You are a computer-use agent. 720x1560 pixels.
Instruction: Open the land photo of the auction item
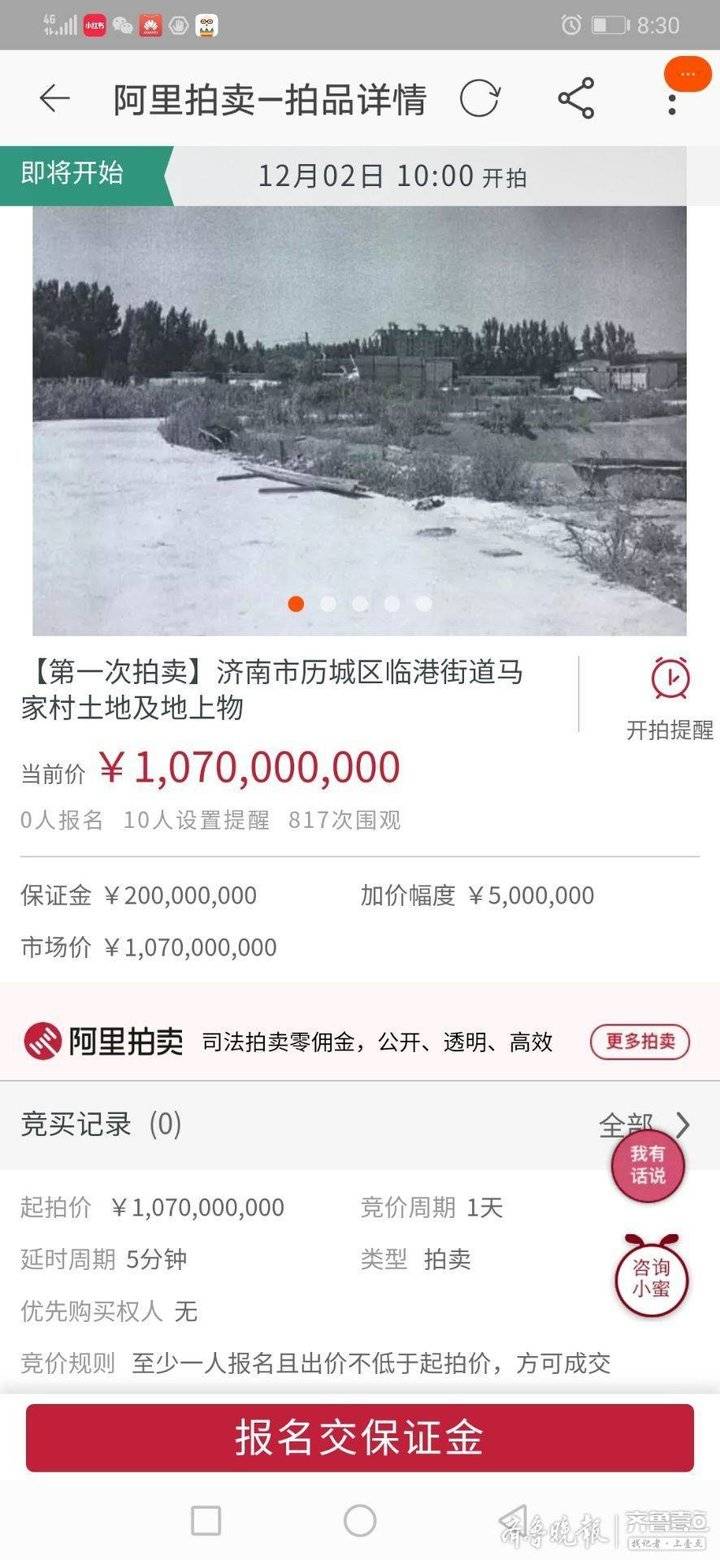[x=360, y=420]
